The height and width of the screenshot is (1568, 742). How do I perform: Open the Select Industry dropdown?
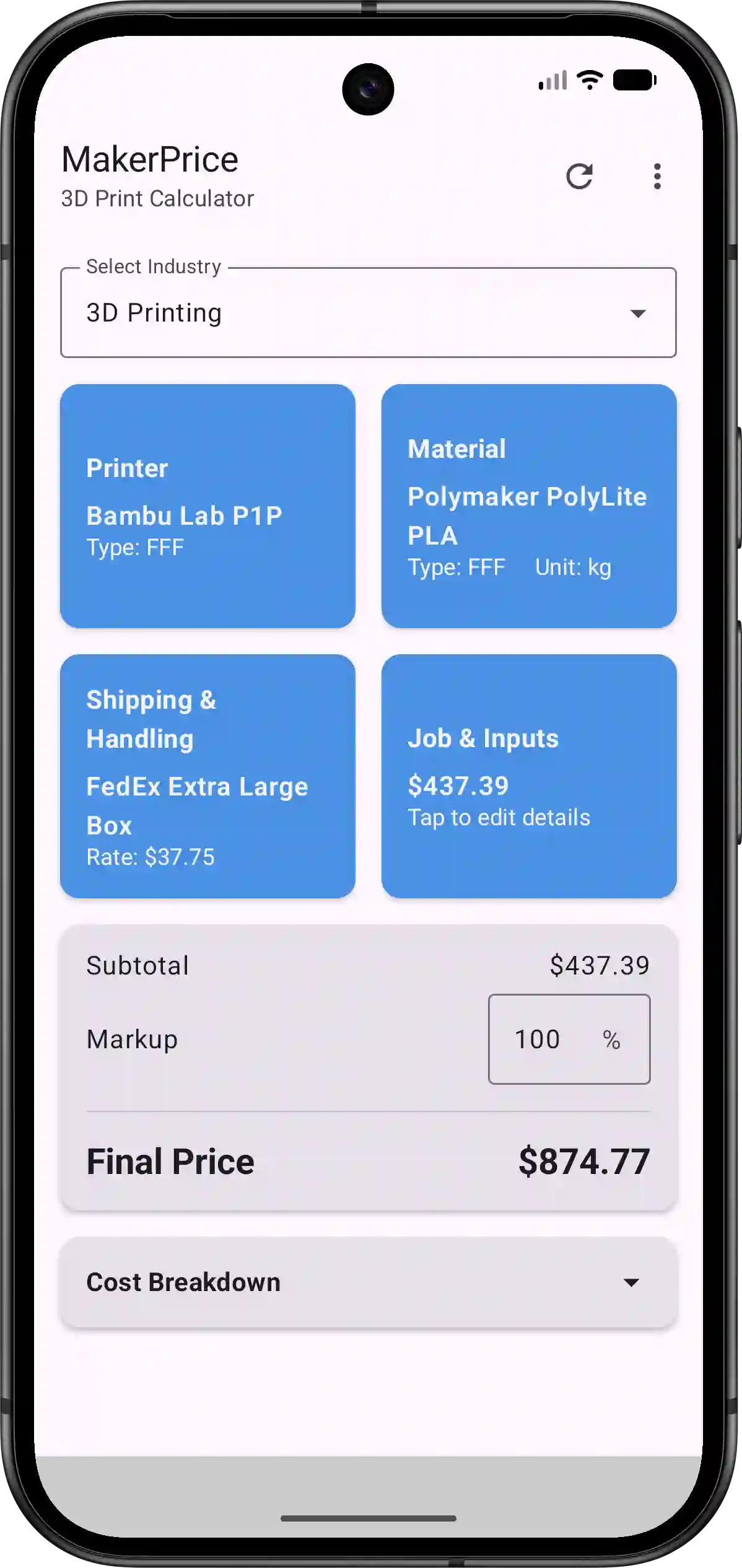click(368, 313)
